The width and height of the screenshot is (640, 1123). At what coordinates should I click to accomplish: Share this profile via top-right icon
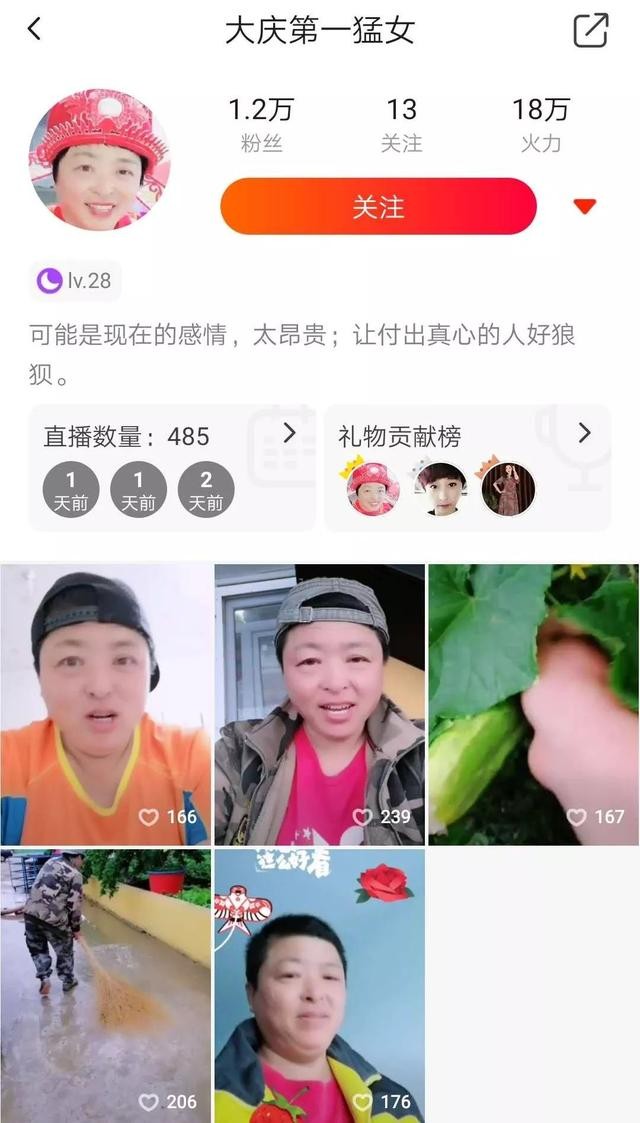point(591,30)
